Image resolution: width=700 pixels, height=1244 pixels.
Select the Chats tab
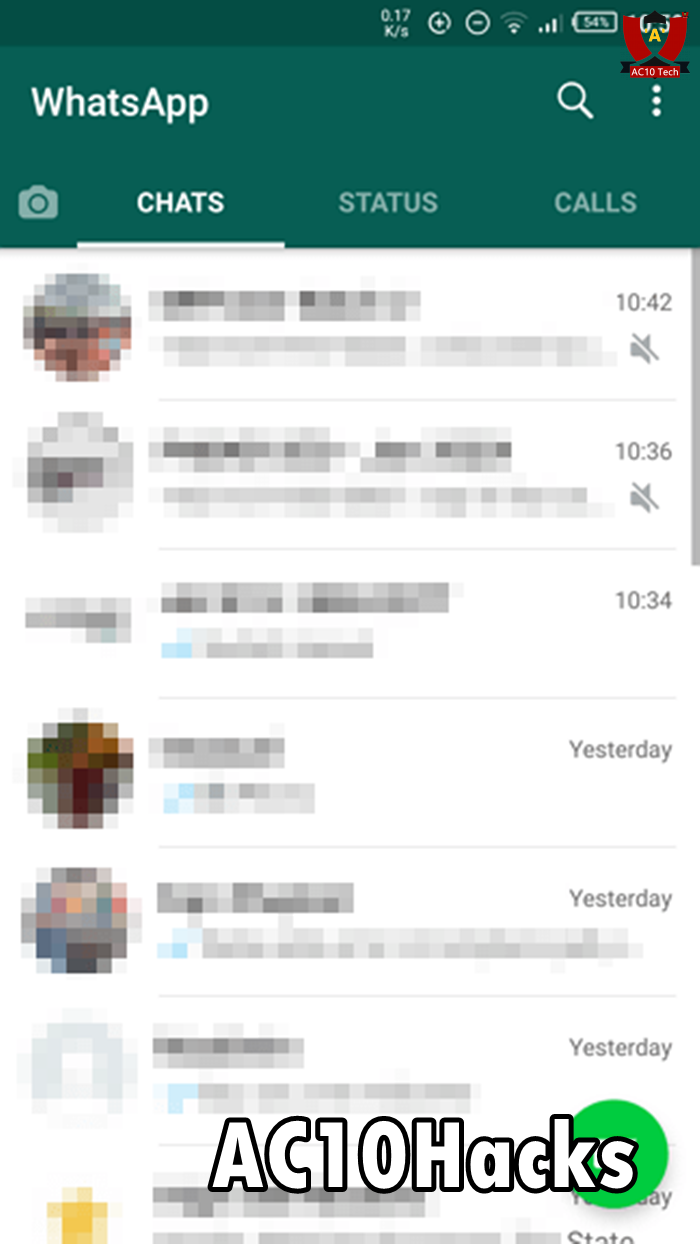coord(180,203)
